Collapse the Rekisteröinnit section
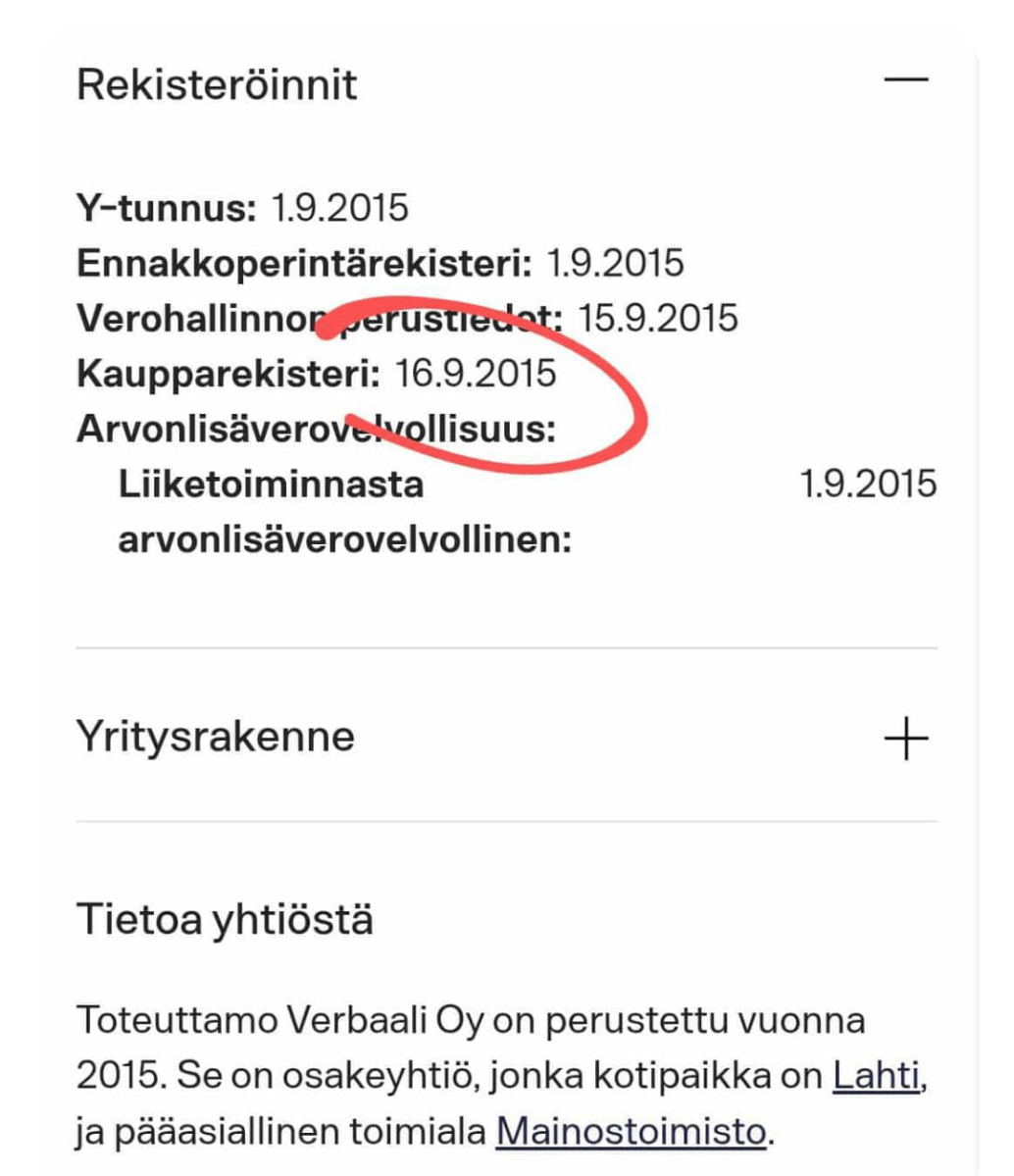Viewport: 1014px width, 1176px height. pyautogui.click(x=904, y=80)
